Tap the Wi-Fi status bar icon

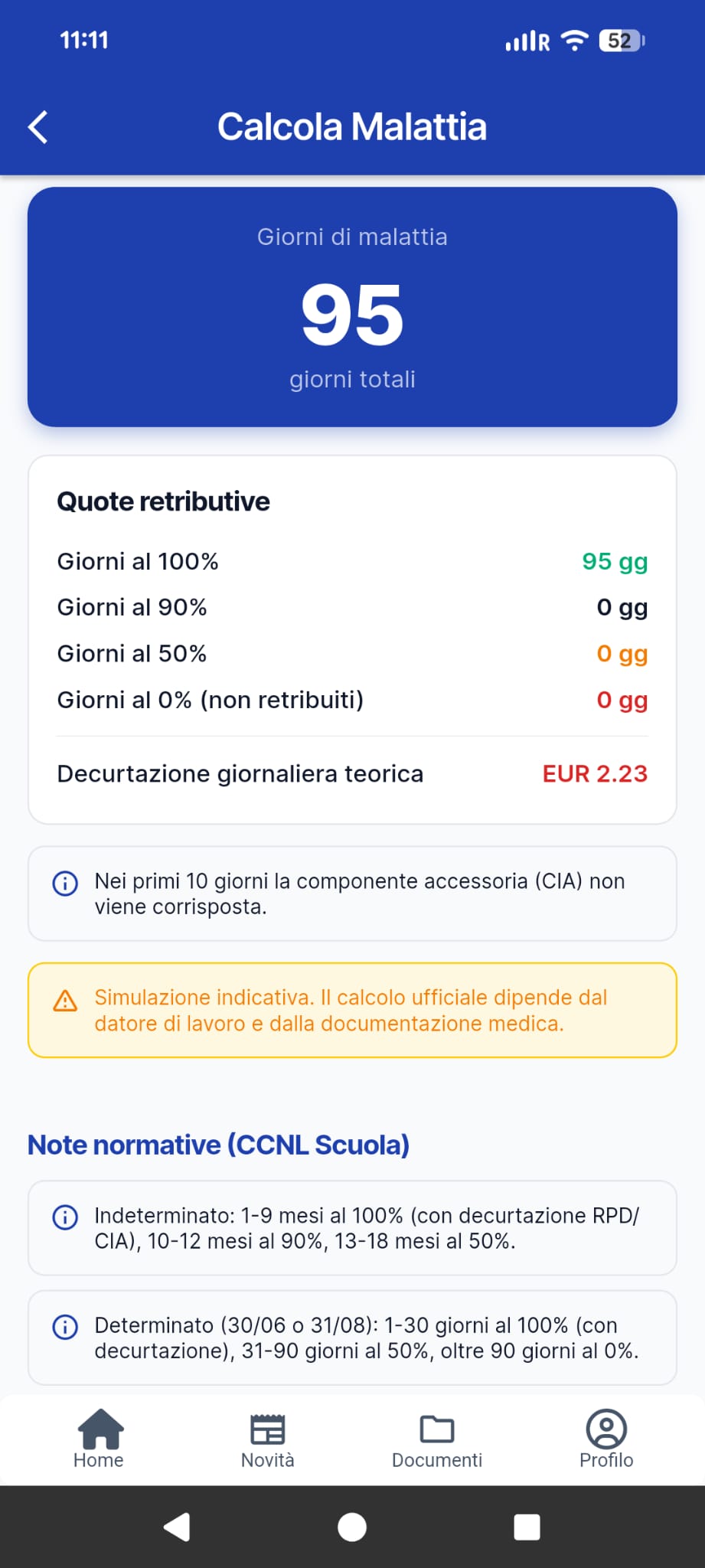pos(572,41)
